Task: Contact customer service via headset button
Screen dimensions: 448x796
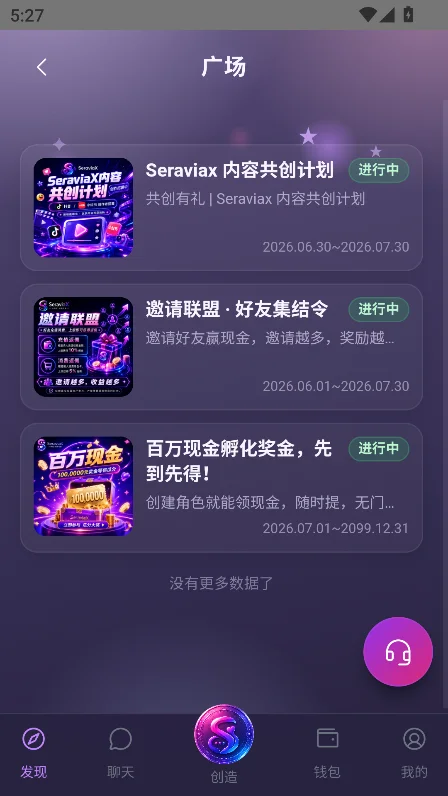Action: (398, 651)
